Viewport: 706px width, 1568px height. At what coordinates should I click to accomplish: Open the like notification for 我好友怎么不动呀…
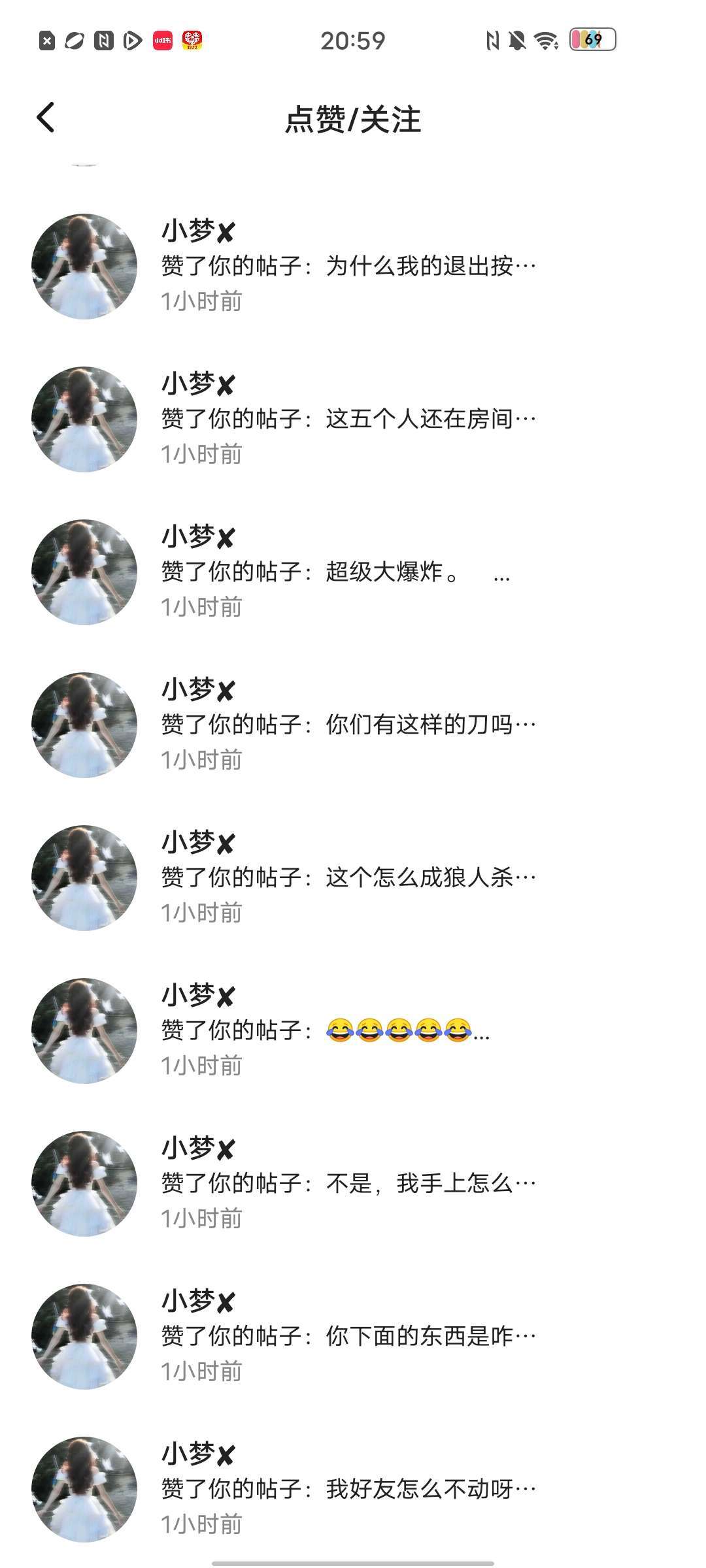point(348,1489)
